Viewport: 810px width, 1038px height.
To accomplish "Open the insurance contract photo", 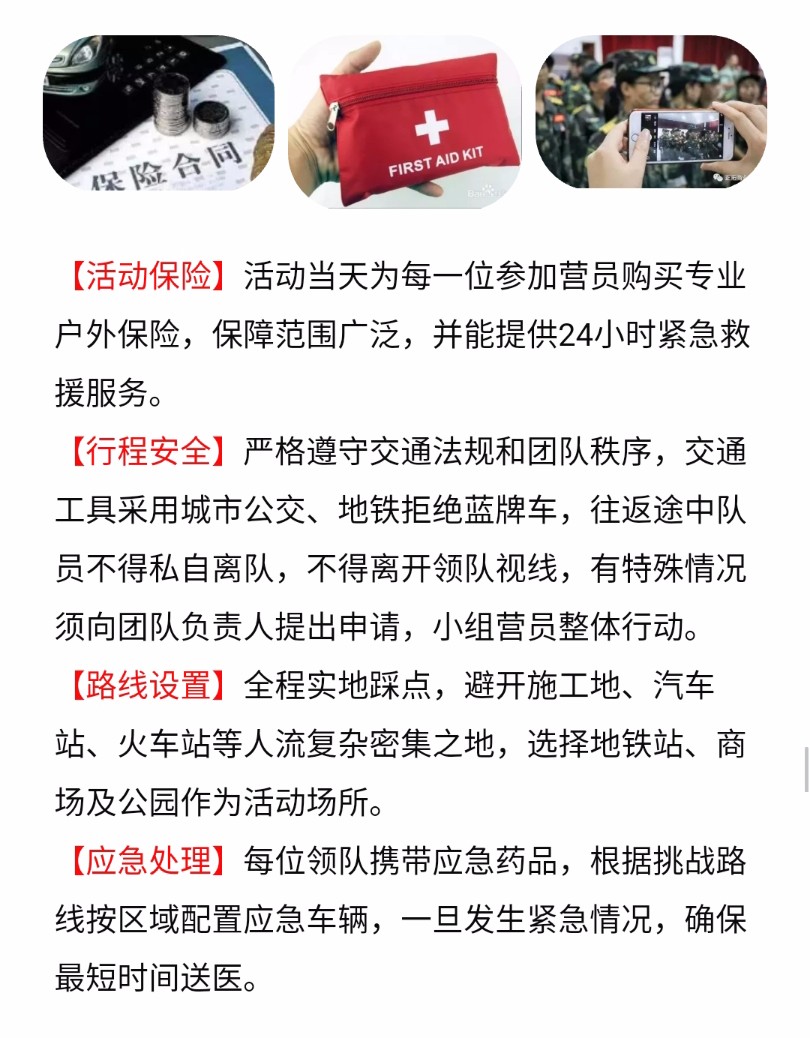I will point(158,113).
